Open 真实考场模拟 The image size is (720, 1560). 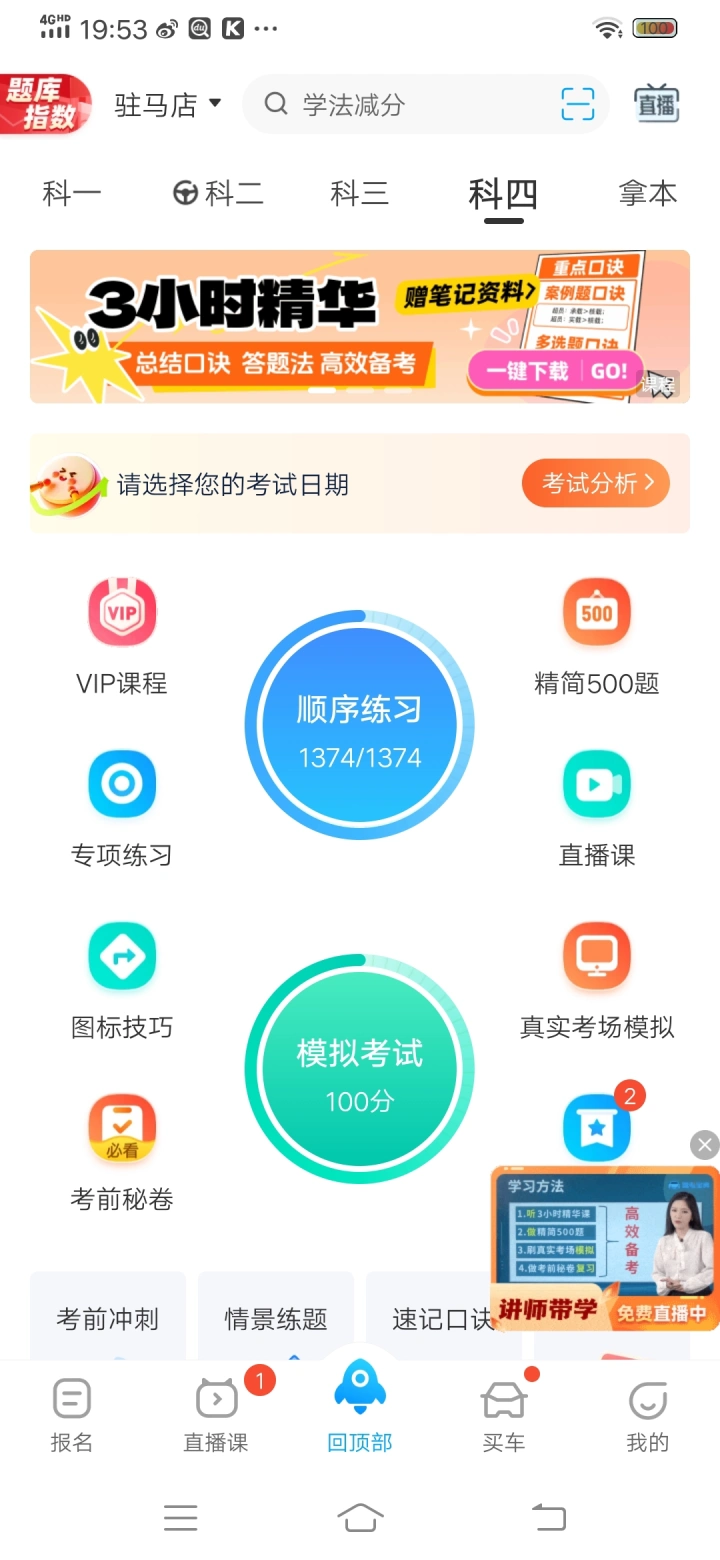pyautogui.click(x=597, y=980)
